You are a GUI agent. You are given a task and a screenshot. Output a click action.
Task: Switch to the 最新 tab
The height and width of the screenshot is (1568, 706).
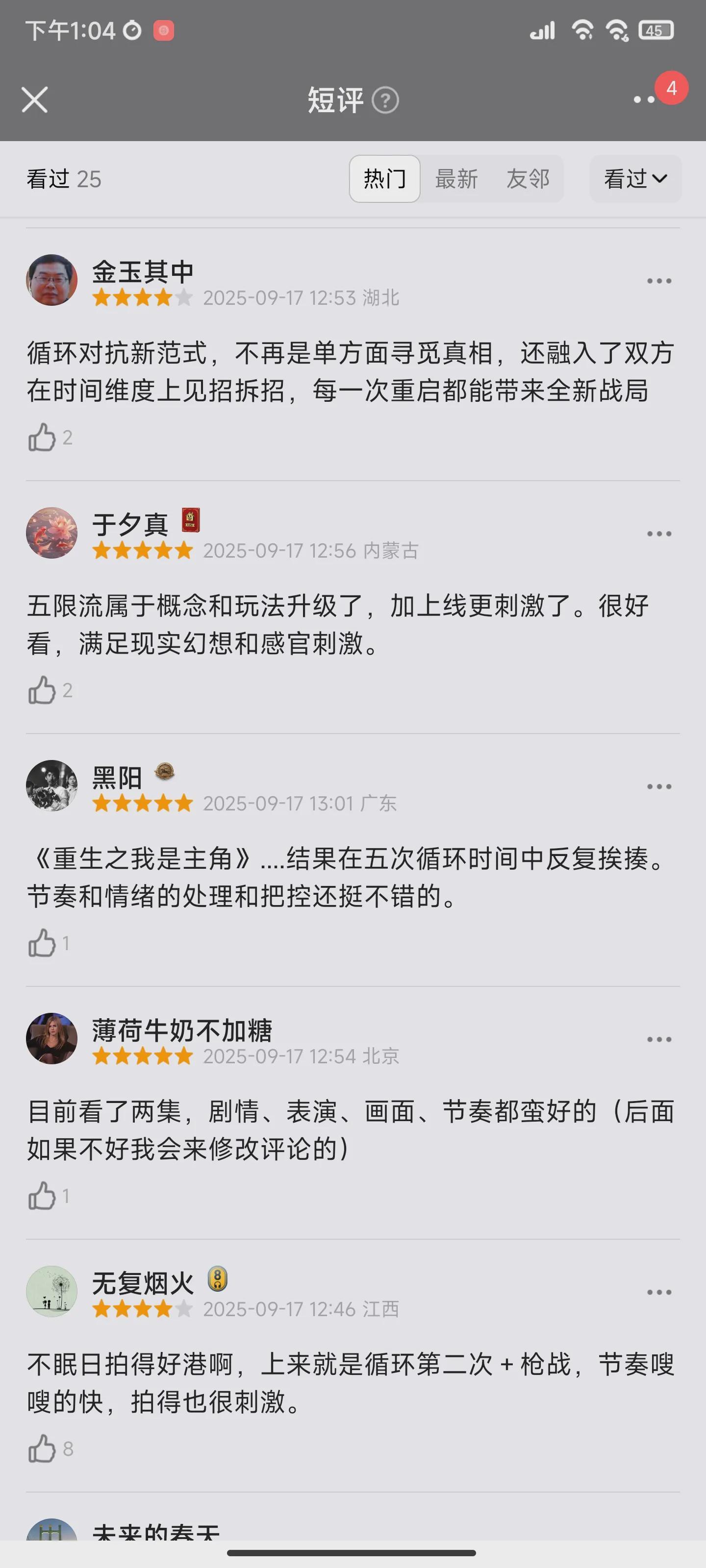pyautogui.click(x=456, y=179)
